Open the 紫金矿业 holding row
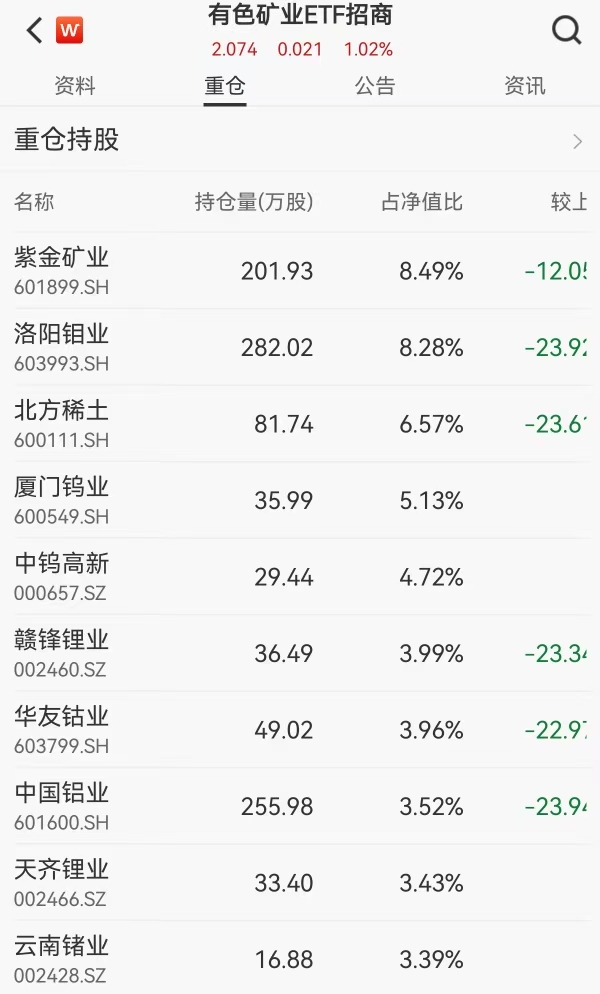The width and height of the screenshot is (600, 994). click(x=300, y=271)
